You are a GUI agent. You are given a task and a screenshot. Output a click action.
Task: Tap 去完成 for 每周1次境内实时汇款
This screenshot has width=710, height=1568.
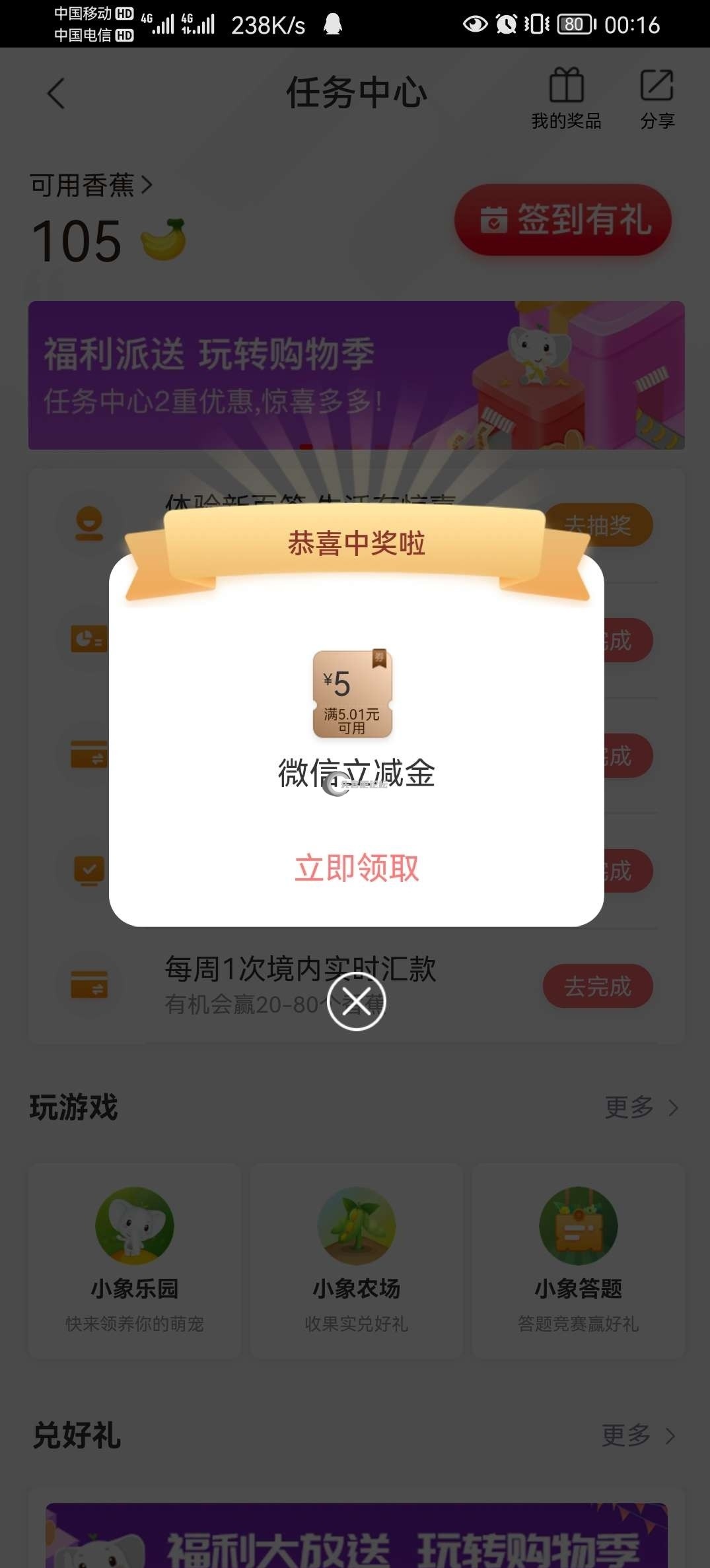(x=598, y=986)
